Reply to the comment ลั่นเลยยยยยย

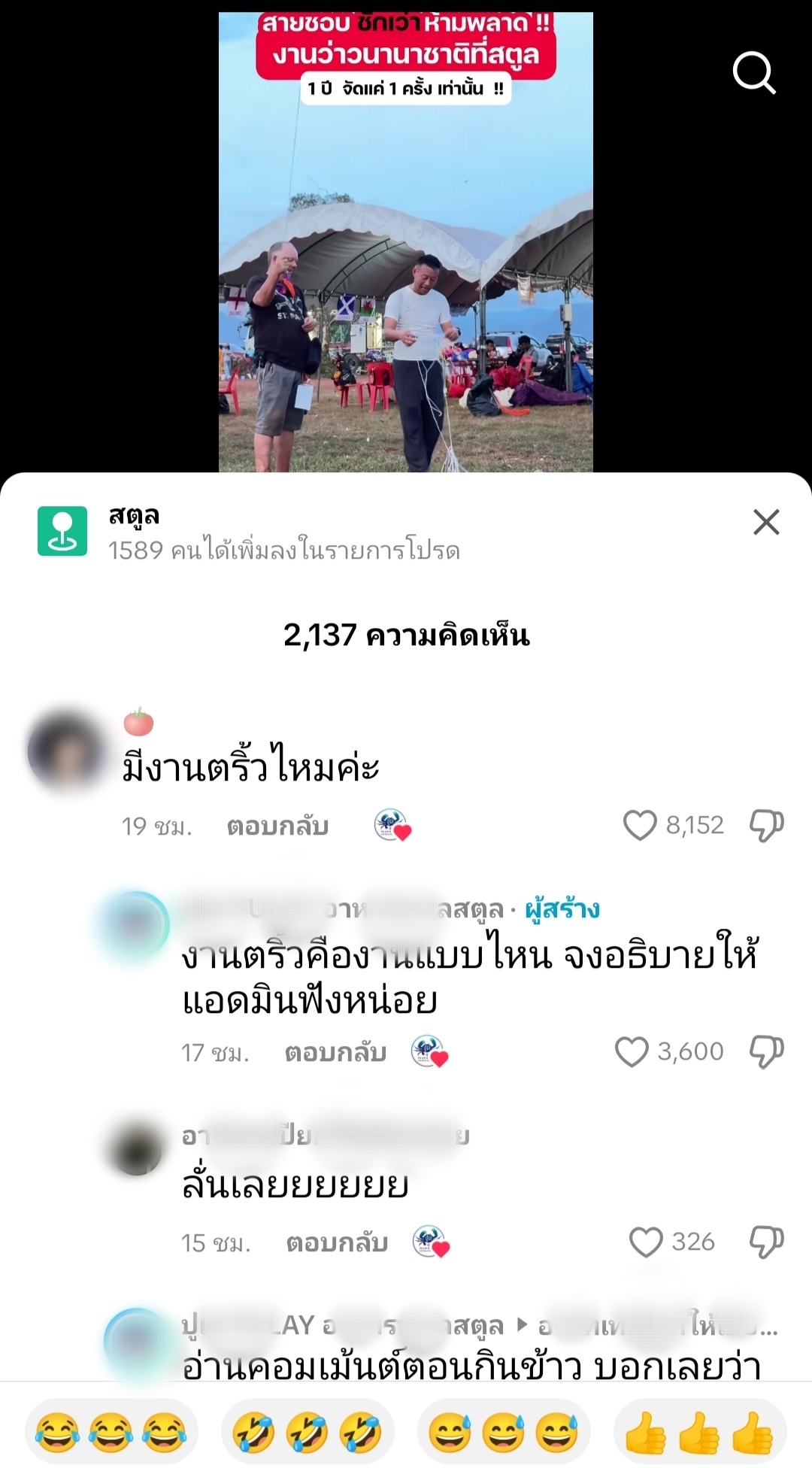(337, 1242)
